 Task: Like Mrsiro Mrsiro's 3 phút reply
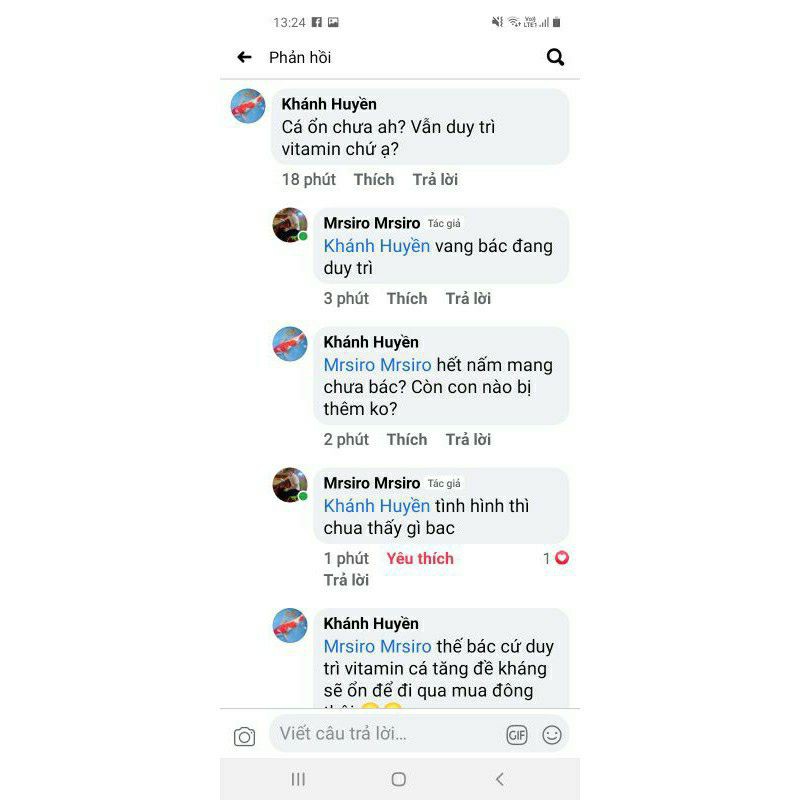407,298
